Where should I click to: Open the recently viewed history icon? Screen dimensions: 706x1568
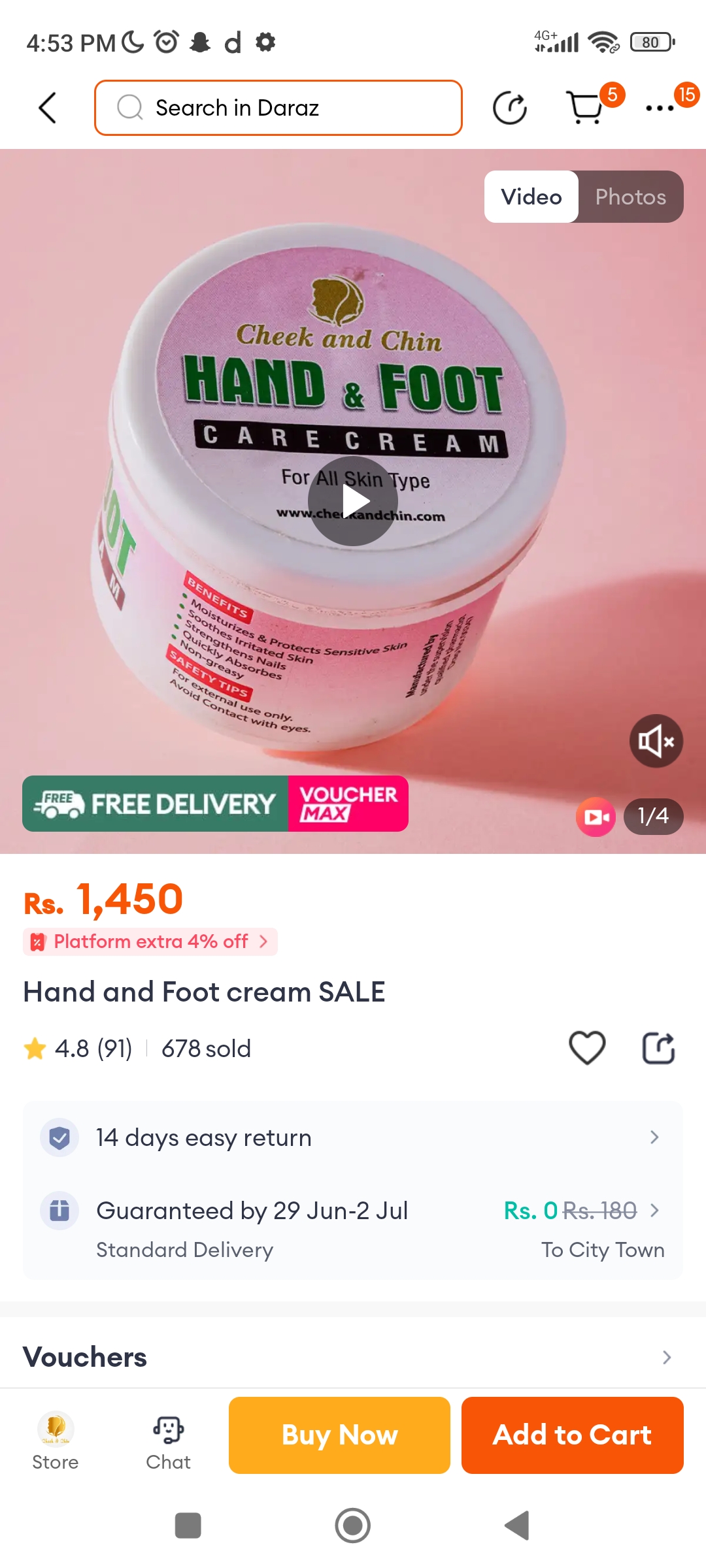click(x=509, y=108)
